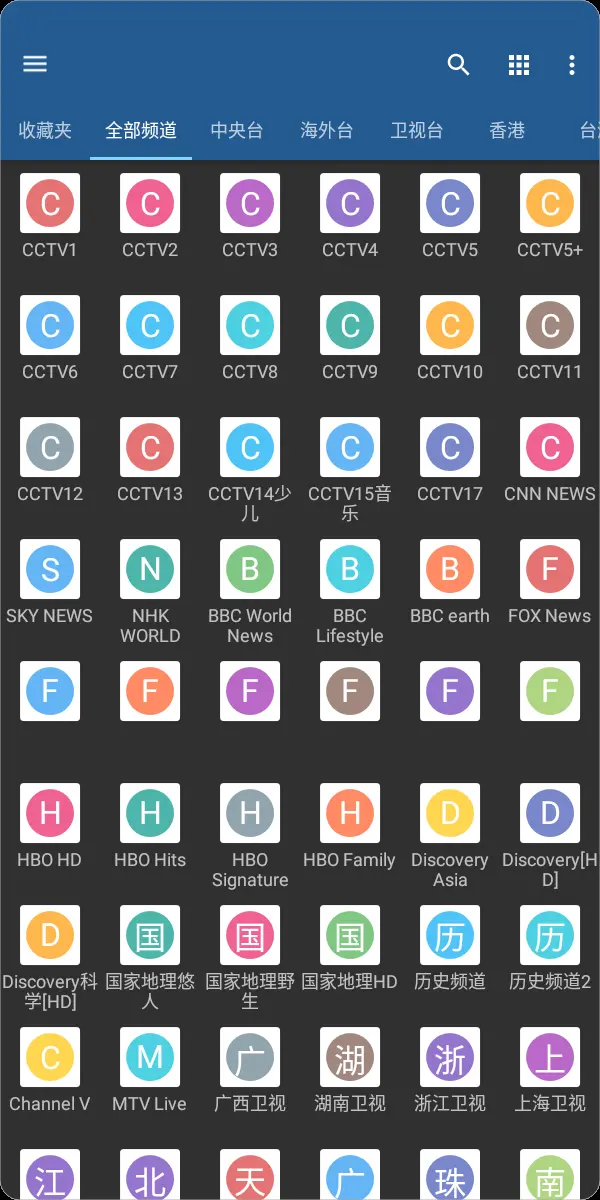Viewport: 600px width, 1200px height.
Task: Select the 海外台 tab
Action: 327,131
